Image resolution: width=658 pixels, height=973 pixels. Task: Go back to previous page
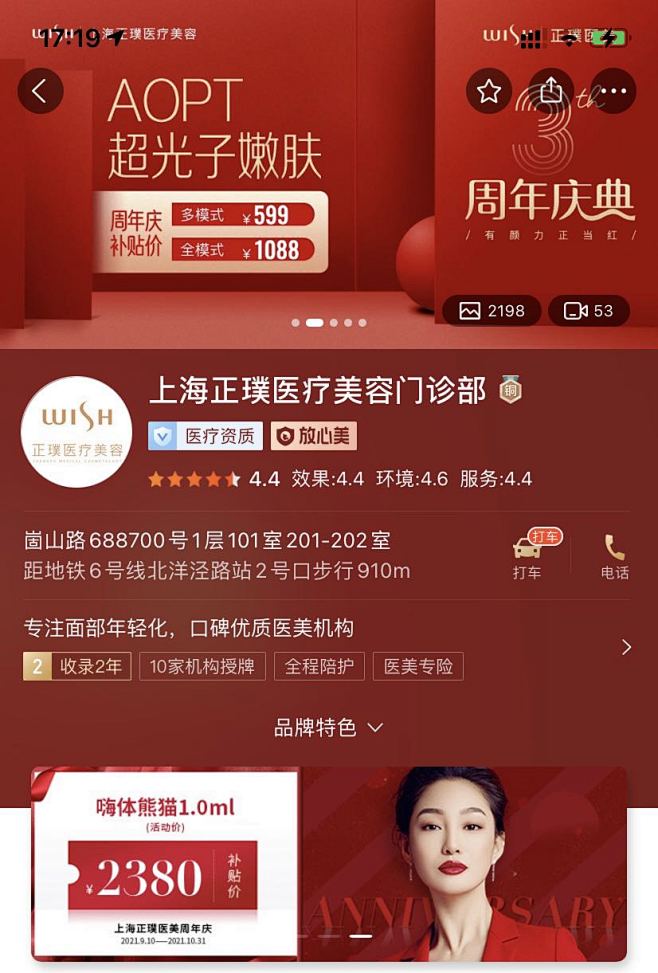pos(40,92)
